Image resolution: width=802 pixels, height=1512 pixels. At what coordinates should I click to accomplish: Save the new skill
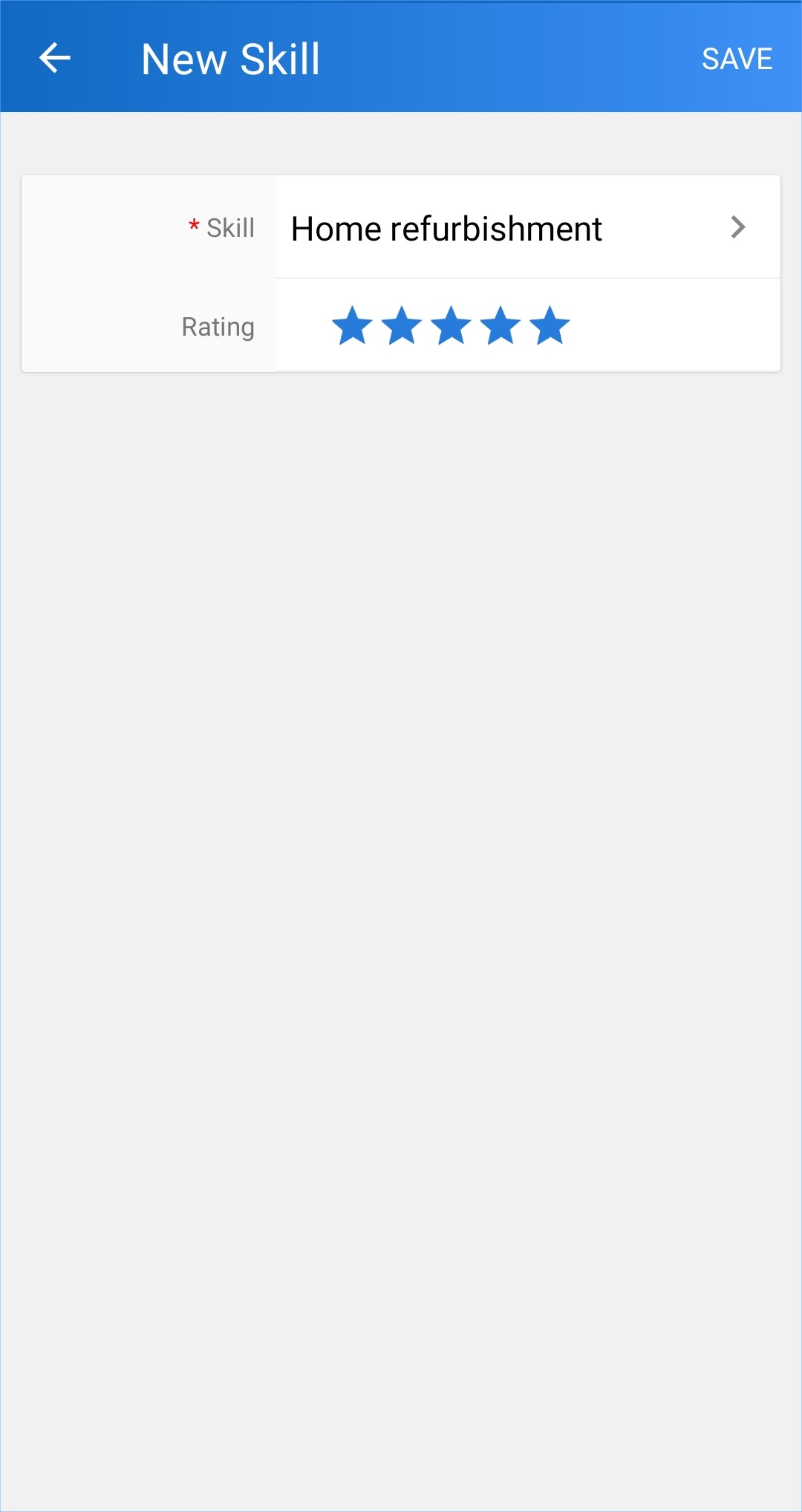[x=737, y=59]
